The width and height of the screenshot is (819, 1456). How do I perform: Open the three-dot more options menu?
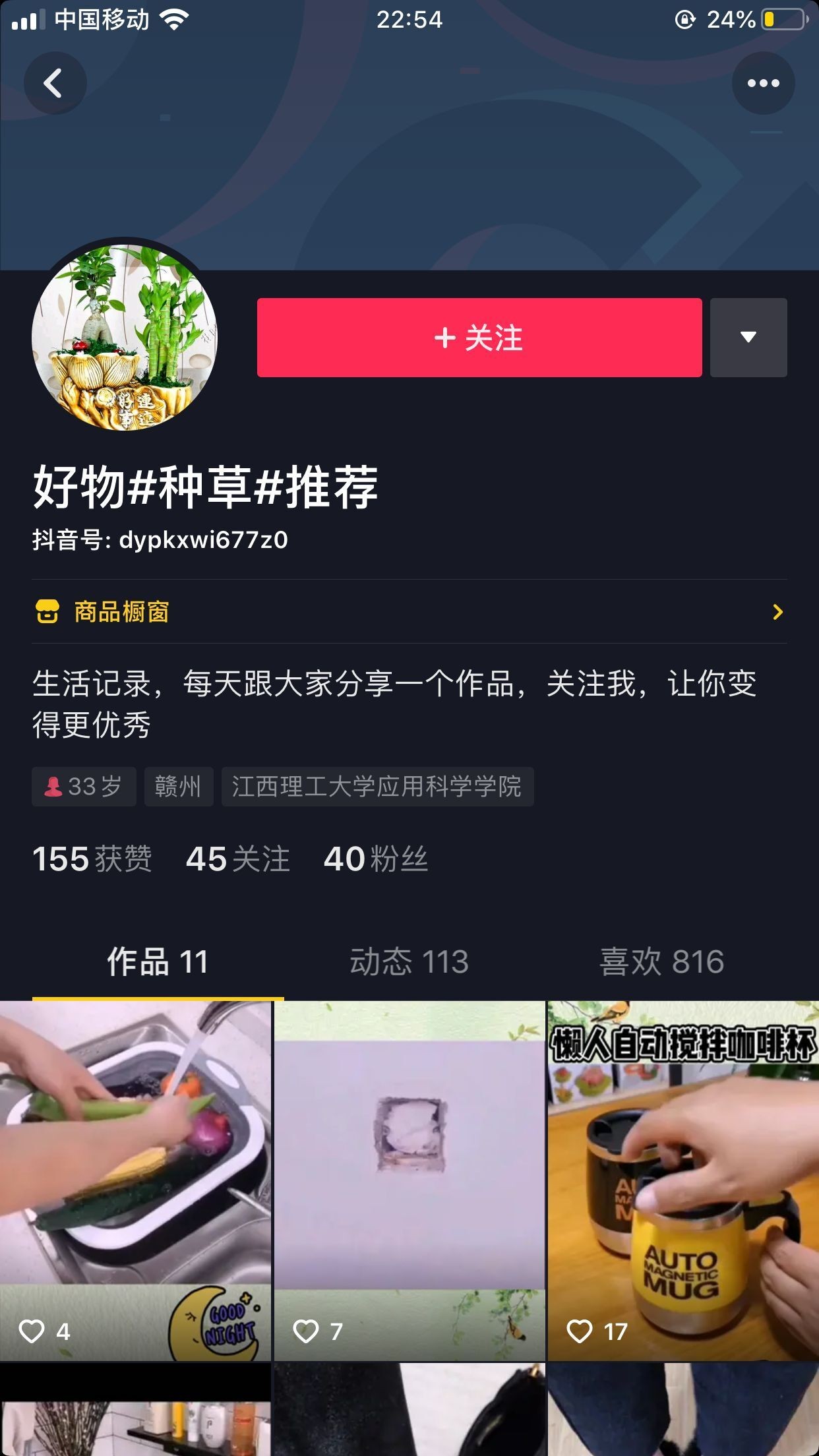pos(763,83)
